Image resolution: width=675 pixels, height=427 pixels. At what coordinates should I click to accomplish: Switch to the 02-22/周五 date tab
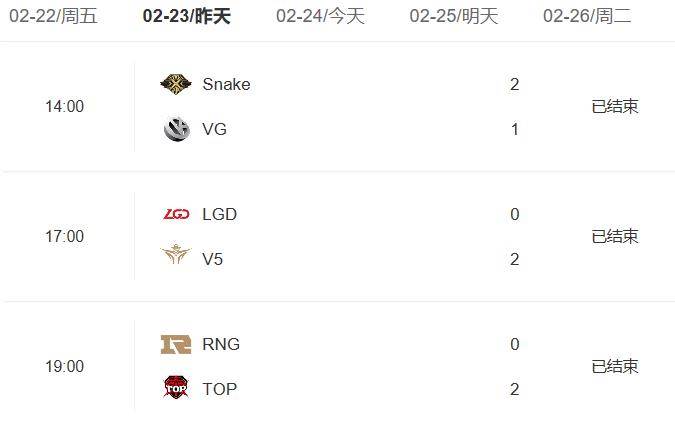click(x=54, y=16)
